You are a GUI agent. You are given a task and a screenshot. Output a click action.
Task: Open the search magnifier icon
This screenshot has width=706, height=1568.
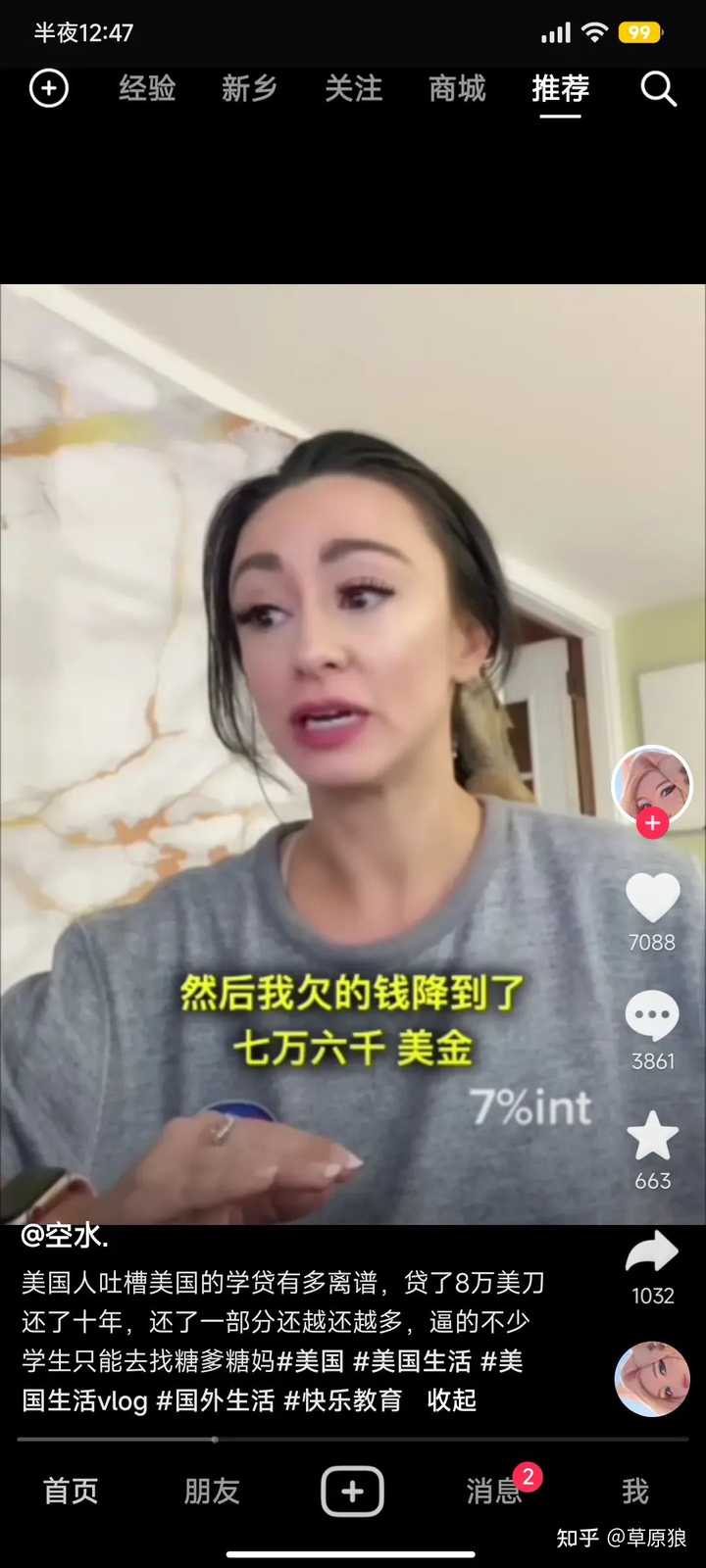659,89
